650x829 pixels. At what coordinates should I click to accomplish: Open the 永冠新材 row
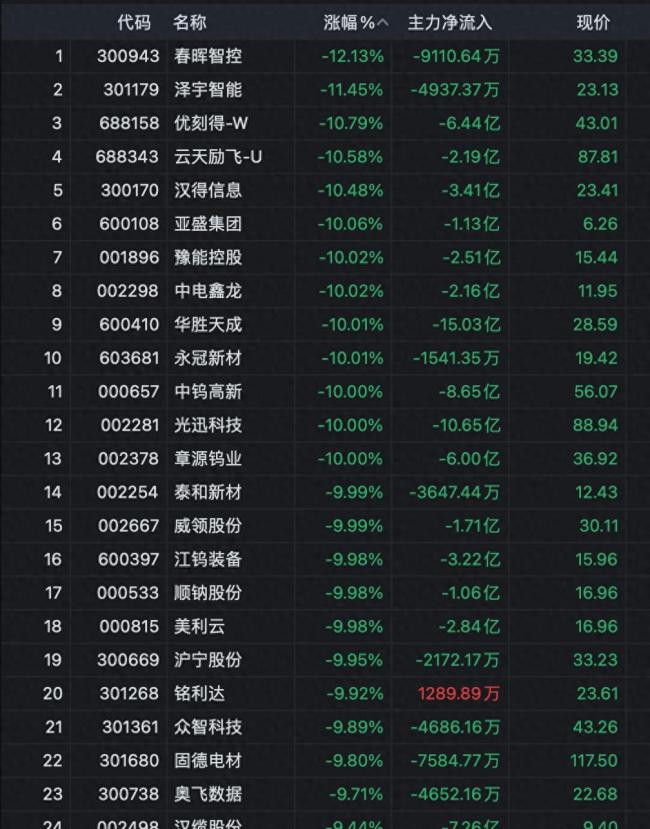(208, 358)
